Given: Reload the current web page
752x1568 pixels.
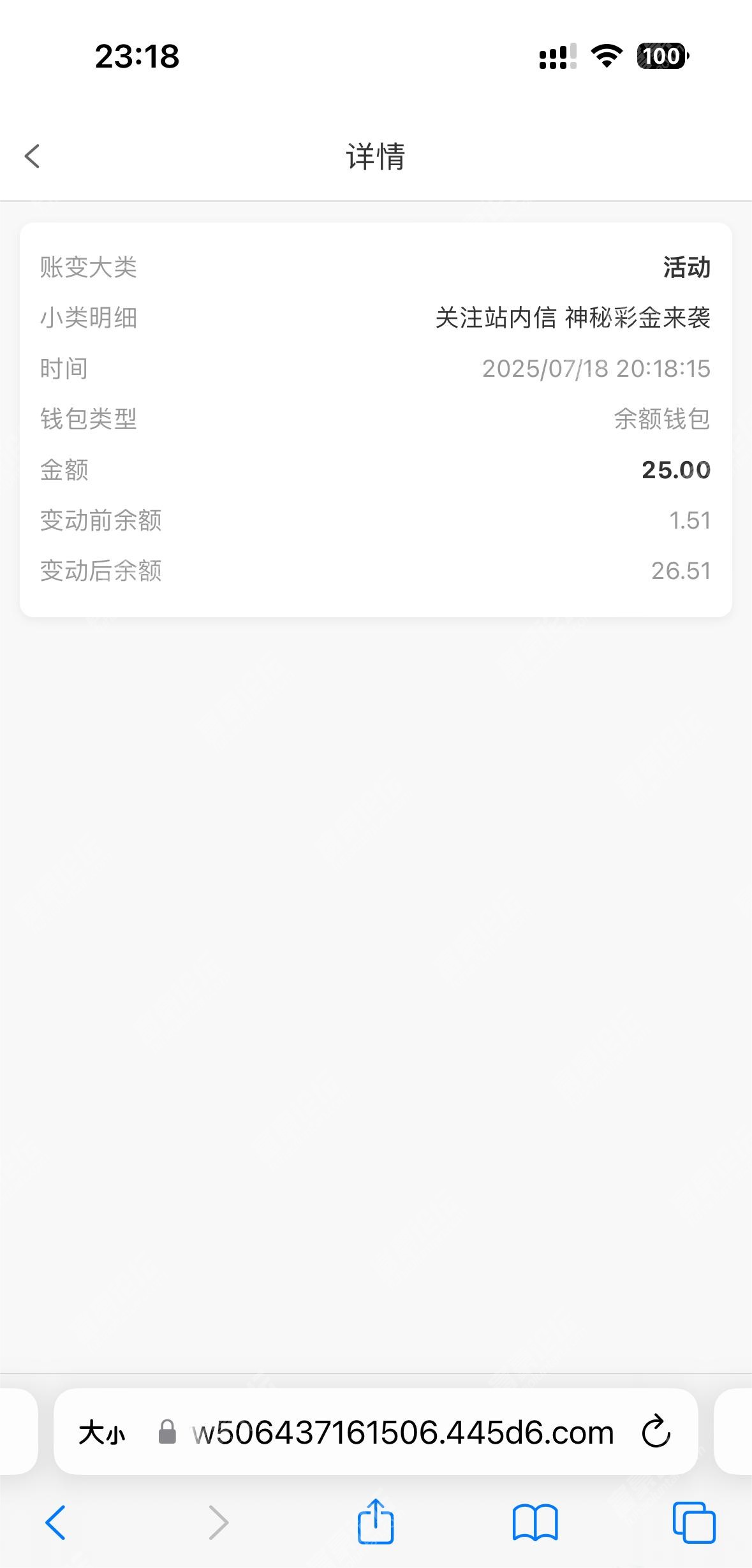Looking at the screenshot, I should (x=656, y=1432).
